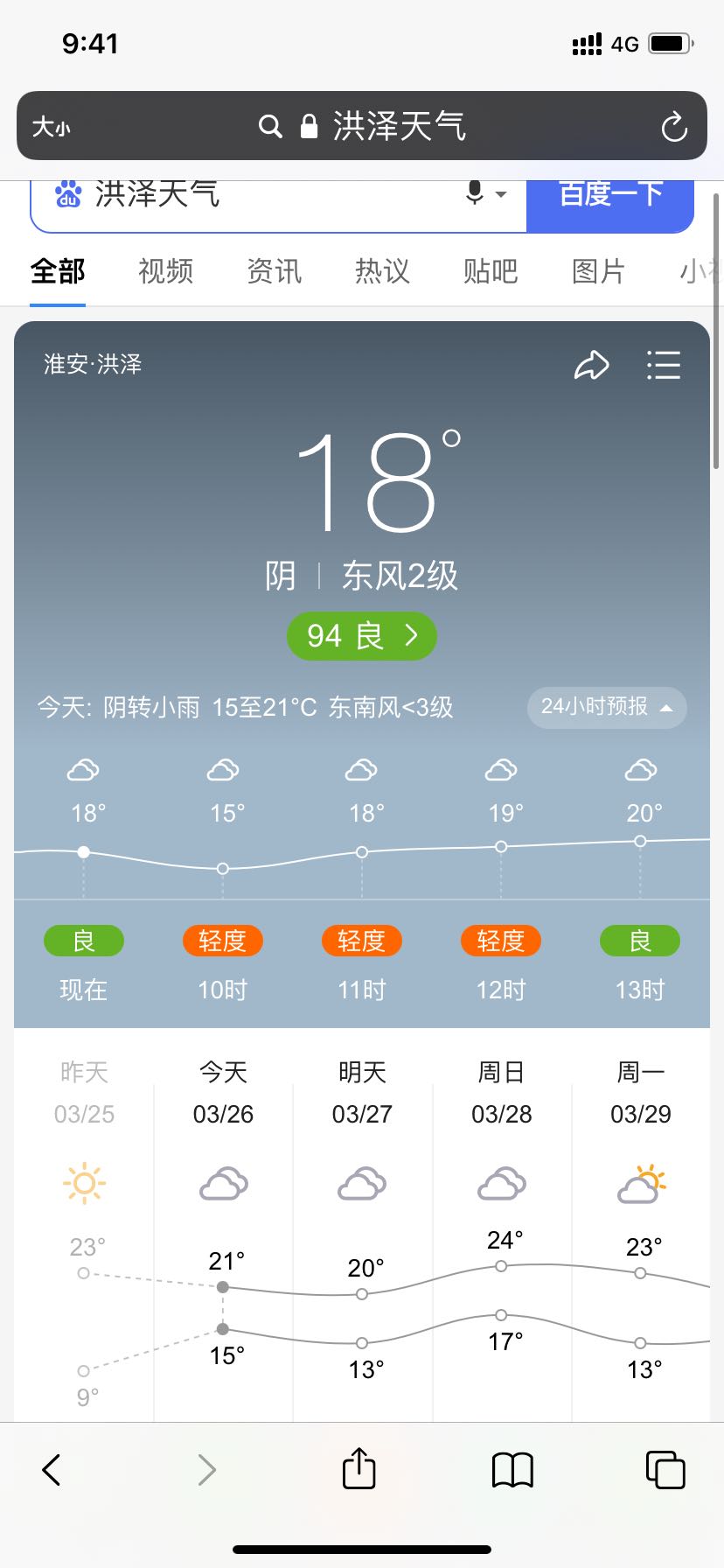Open the 94 良 air quality details
The width and height of the screenshot is (724, 1568).
pos(362,636)
